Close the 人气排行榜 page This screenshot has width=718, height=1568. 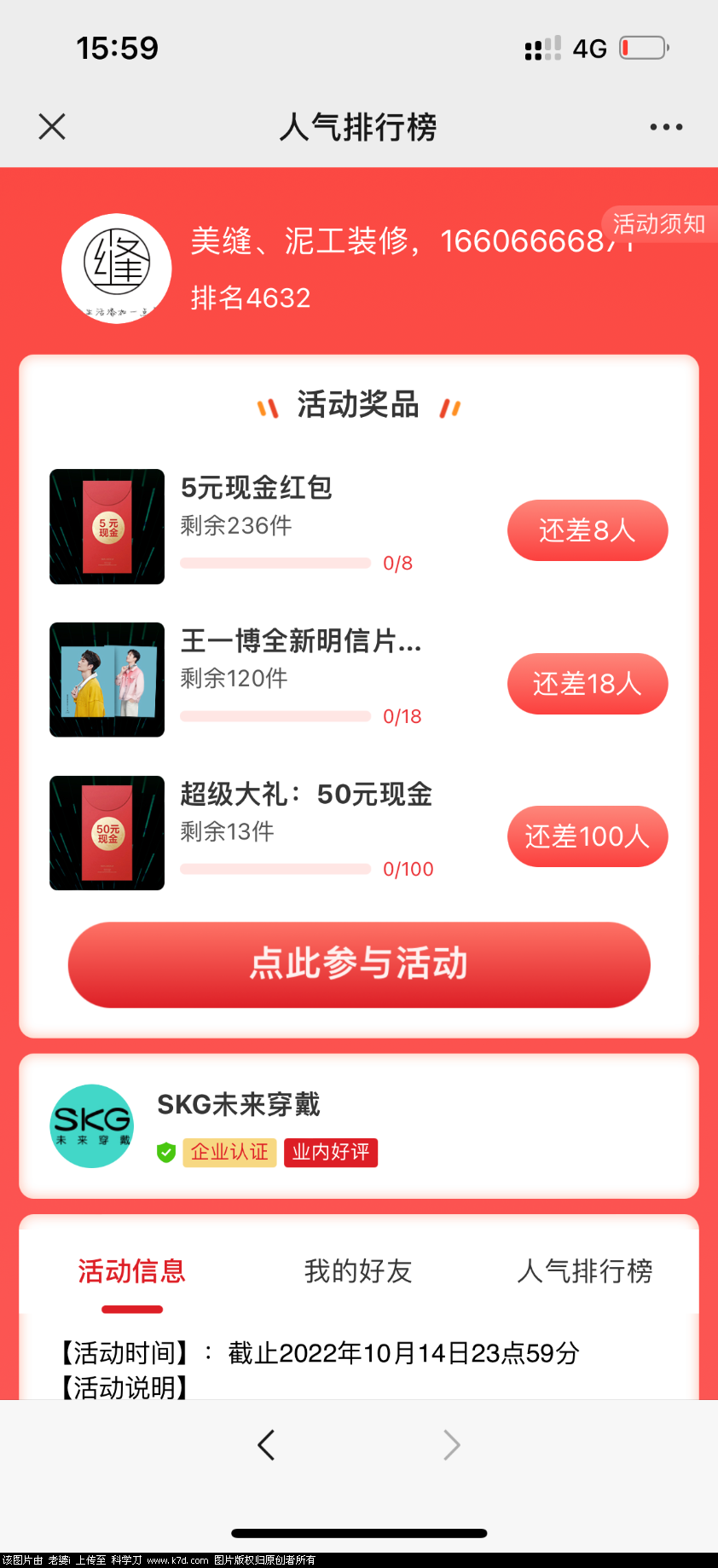[52, 127]
